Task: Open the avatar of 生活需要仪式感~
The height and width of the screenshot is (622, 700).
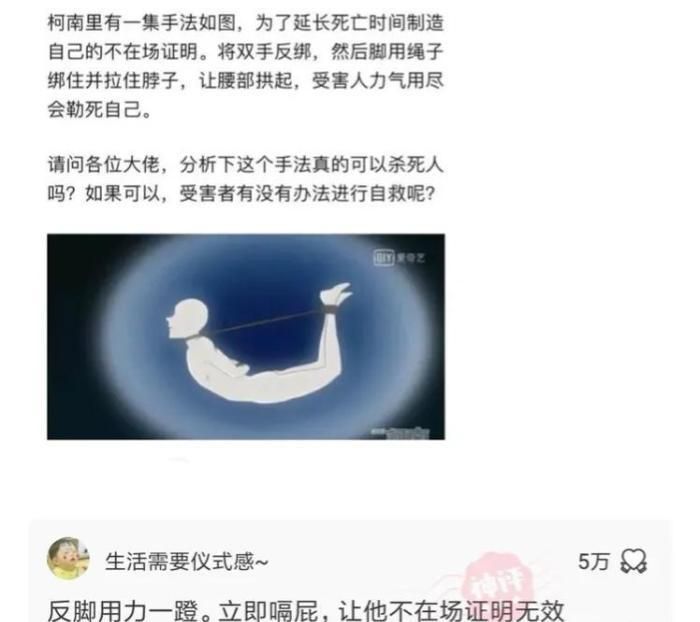Action: click(x=68, y=559)
